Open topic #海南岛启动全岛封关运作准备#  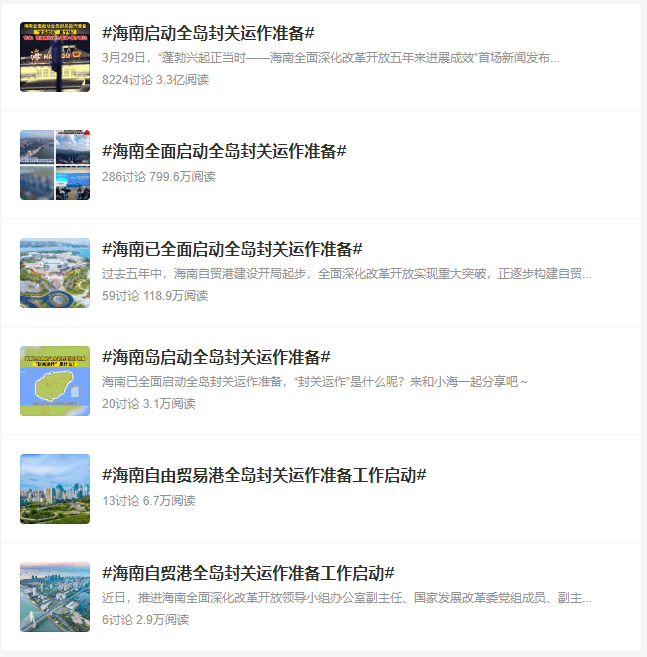click(x=216, y=357)
